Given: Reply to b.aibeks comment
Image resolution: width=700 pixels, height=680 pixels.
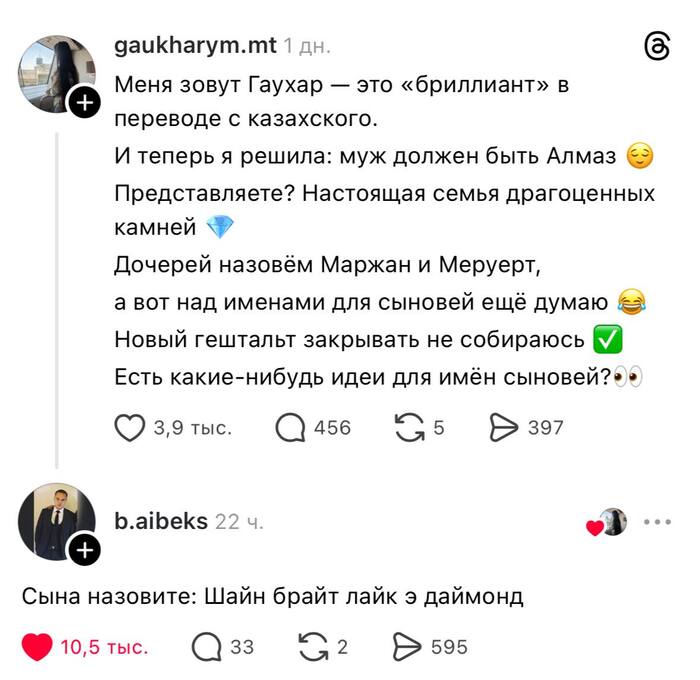Looking at the screenshot, I should [x=206, y=647].
